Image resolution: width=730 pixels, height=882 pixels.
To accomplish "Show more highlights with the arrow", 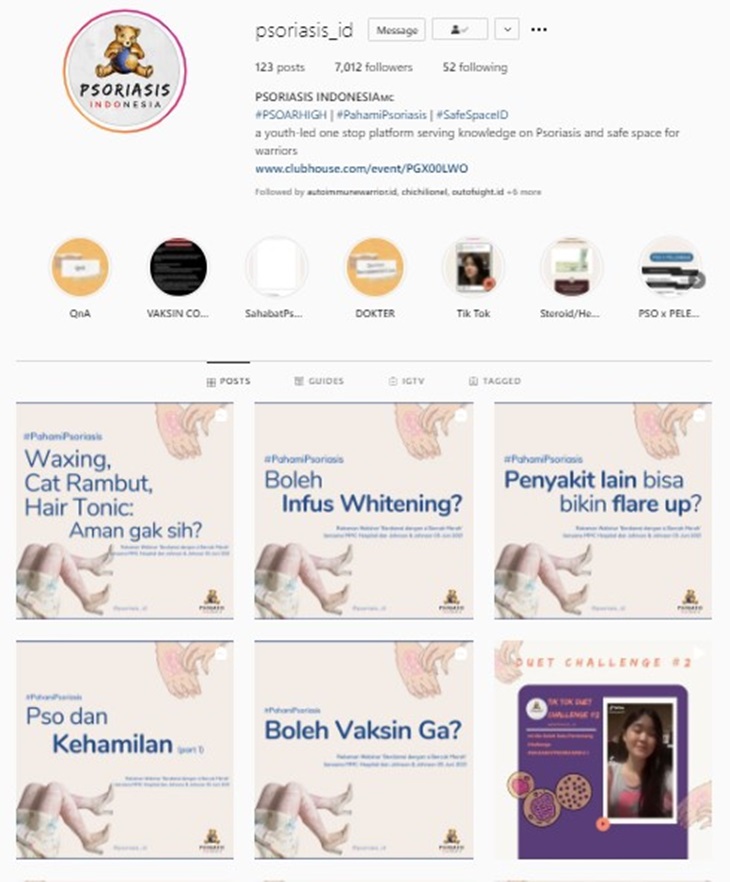I will click(x=698, y=281).
